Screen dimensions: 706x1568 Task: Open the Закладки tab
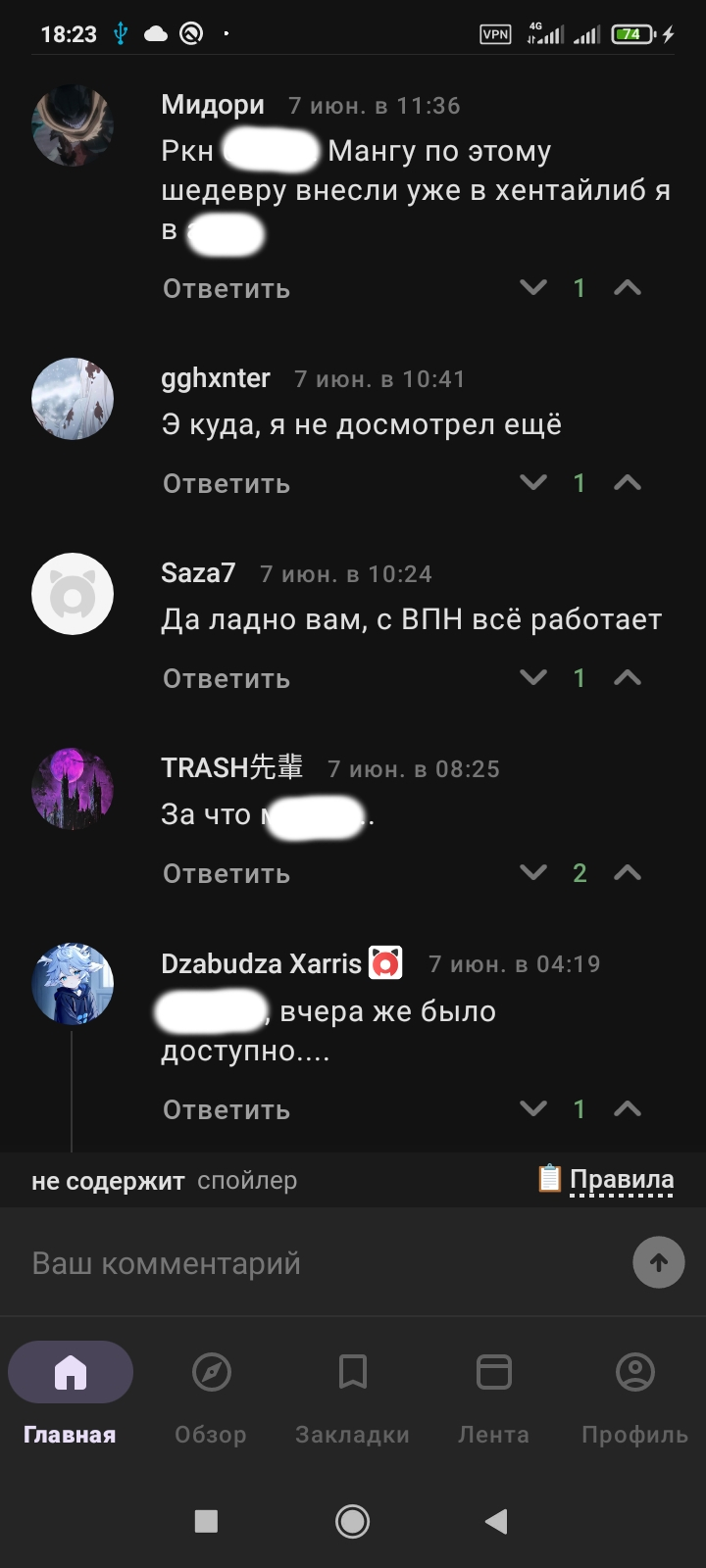(352, 1394)
